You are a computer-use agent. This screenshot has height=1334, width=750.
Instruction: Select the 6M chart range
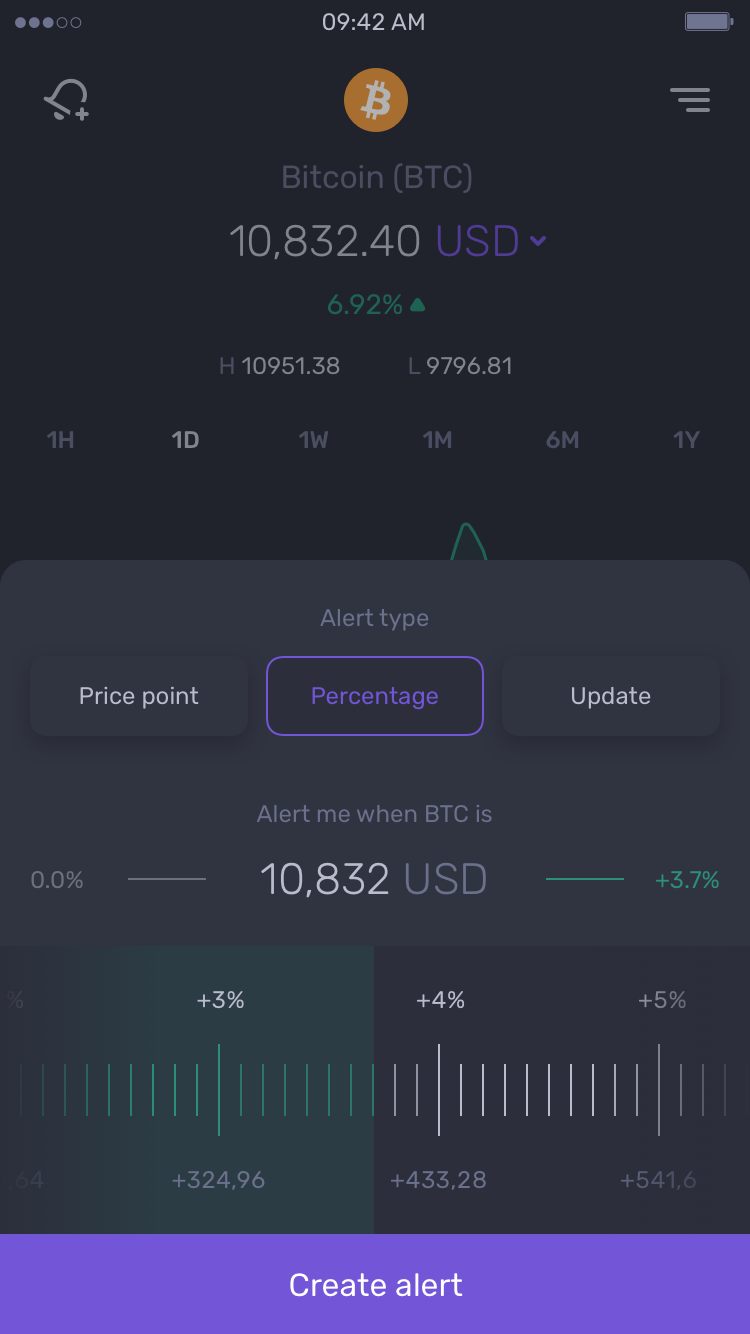562,440
